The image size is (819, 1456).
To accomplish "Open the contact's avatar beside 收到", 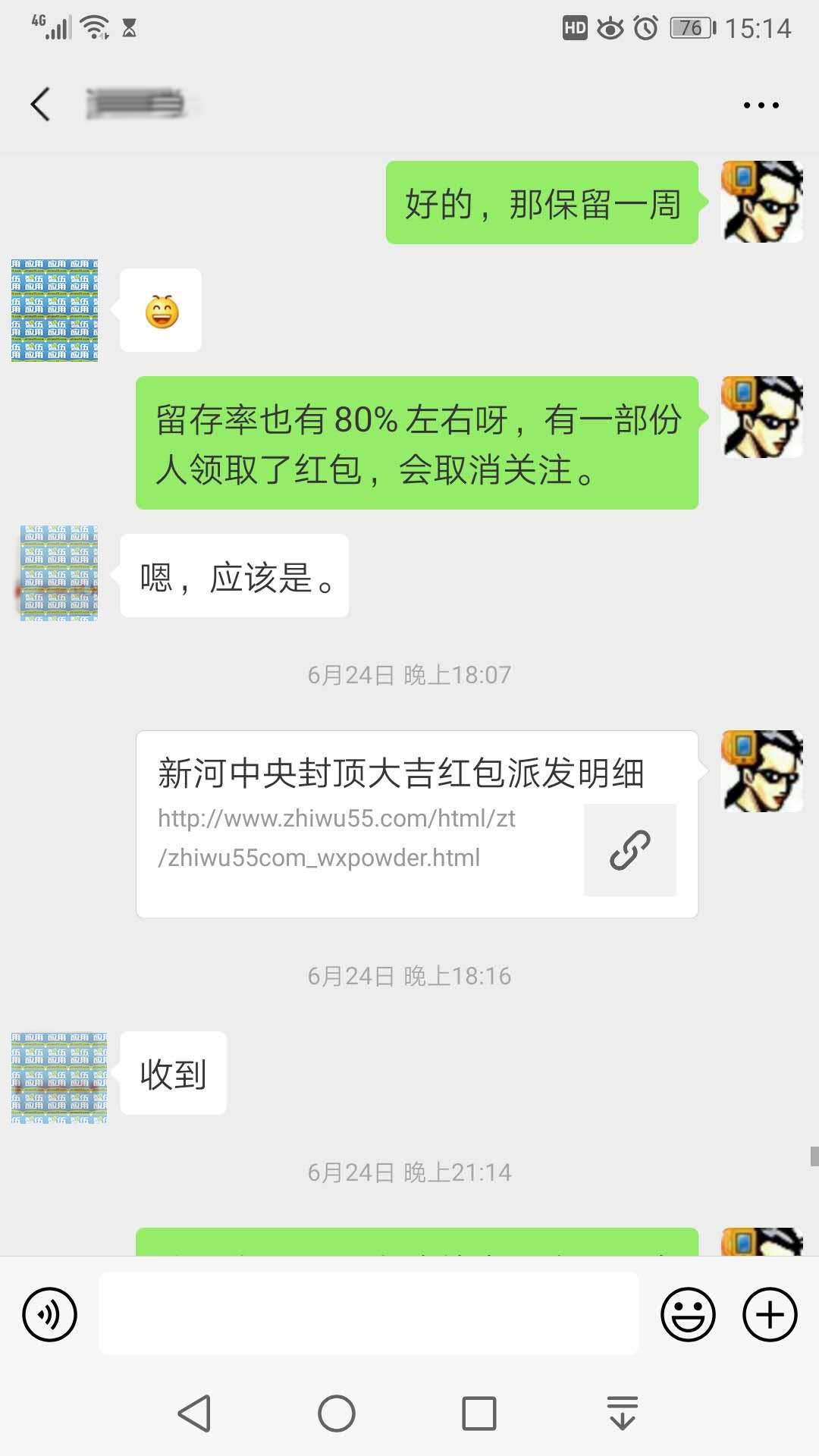I will (59, 1078).
